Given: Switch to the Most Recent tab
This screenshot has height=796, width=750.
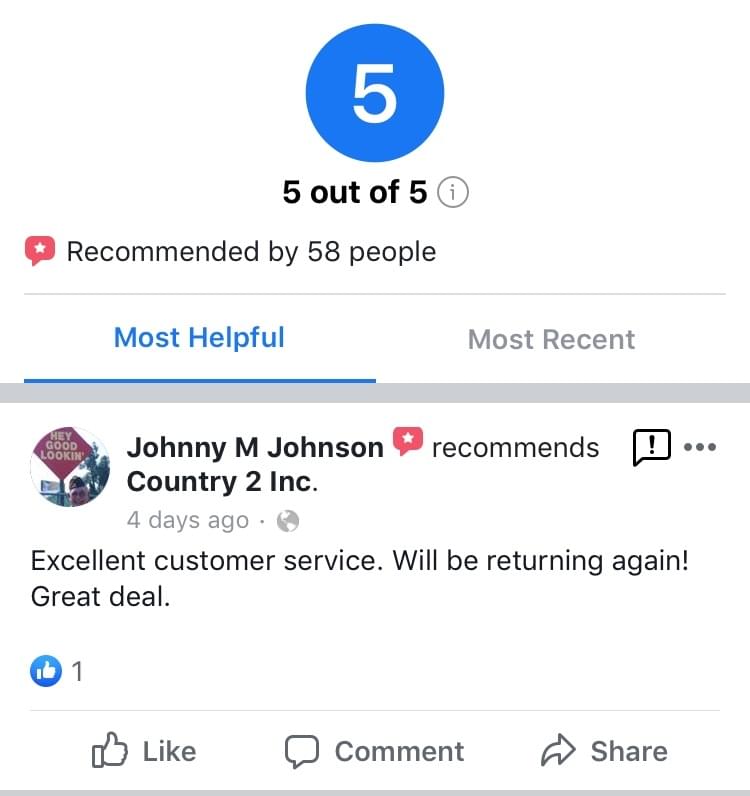Looking at the screenshot, I should coord(551,339).
